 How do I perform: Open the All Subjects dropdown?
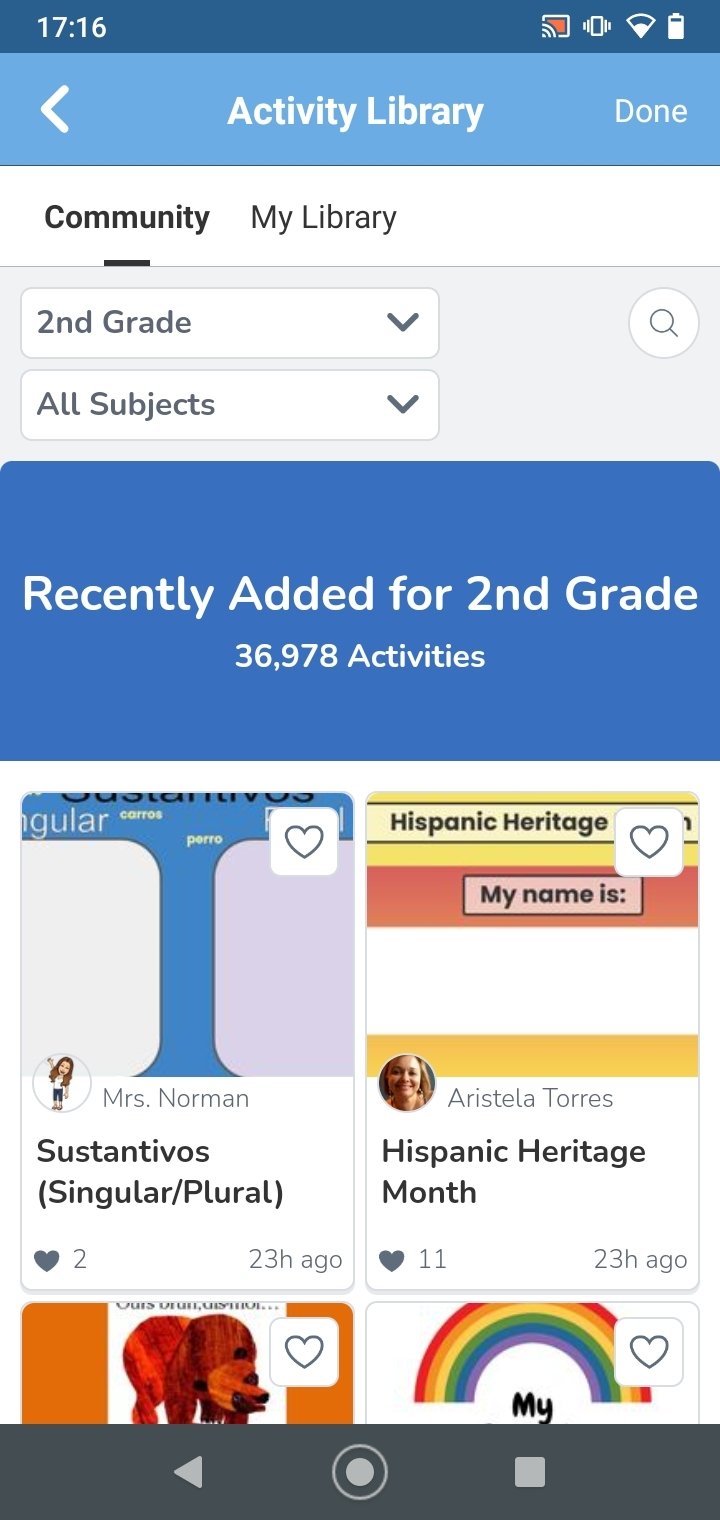[230, 405]
